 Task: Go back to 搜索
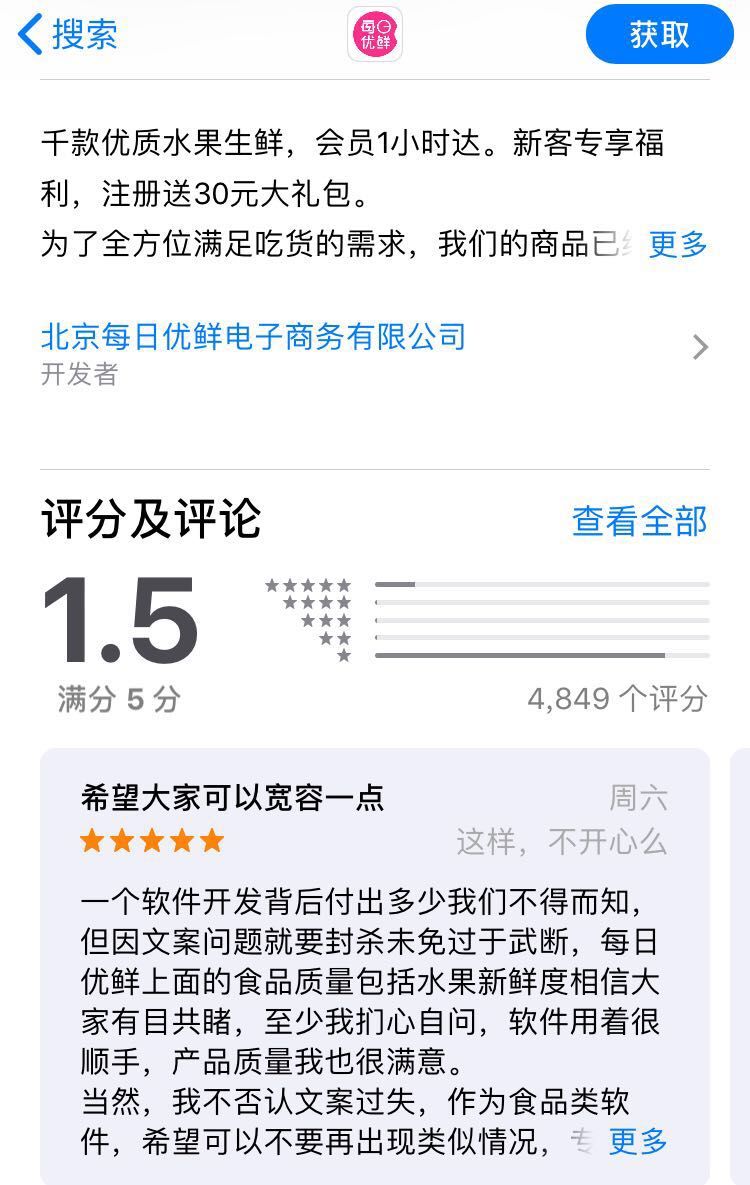(x=68, y=34)
